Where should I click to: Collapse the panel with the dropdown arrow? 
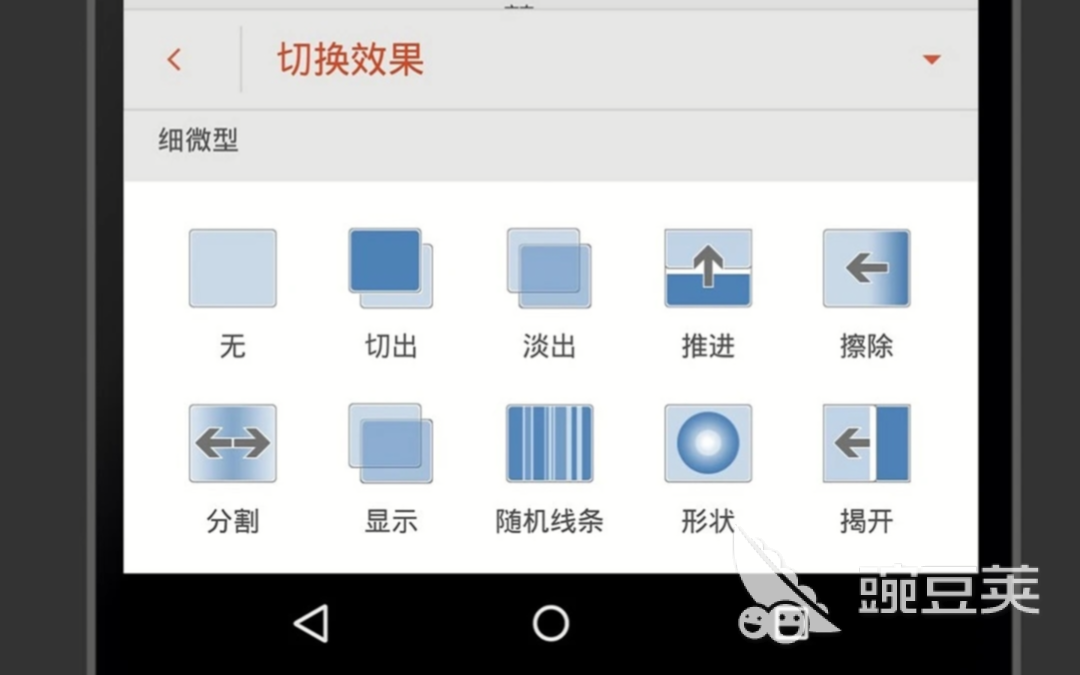click(x=931, y=60)
